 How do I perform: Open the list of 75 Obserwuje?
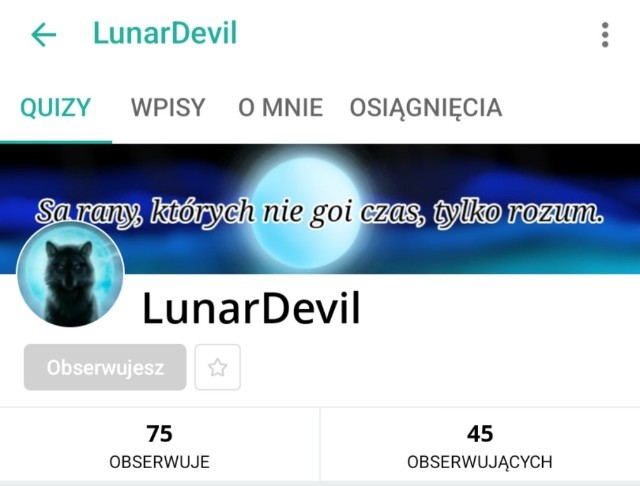[159, 446]
